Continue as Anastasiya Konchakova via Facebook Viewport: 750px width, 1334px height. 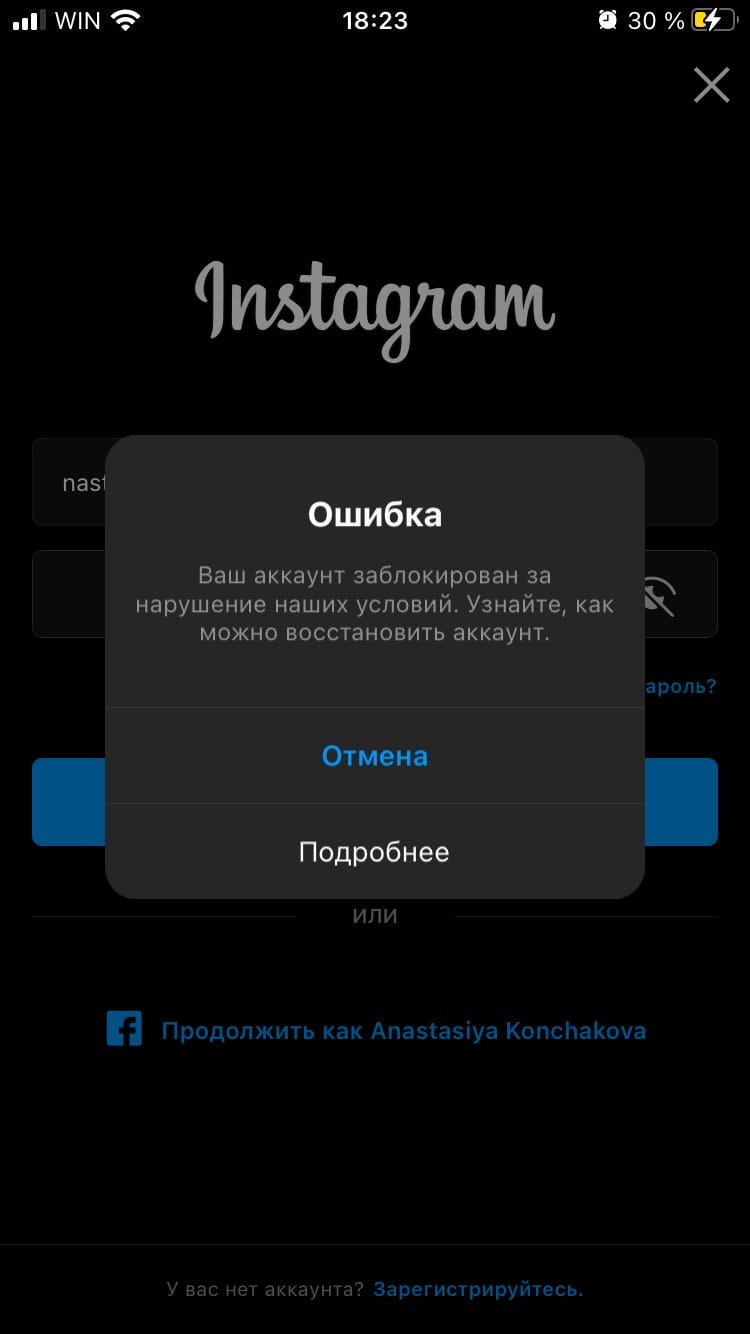[403, 1030]
